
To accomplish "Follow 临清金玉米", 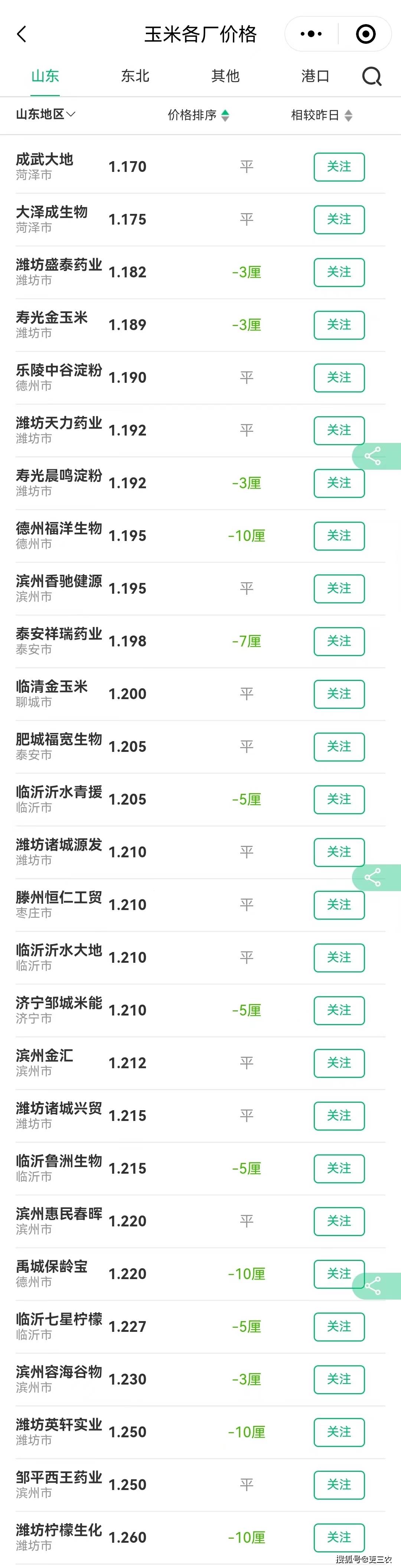I will coord(339,694).
